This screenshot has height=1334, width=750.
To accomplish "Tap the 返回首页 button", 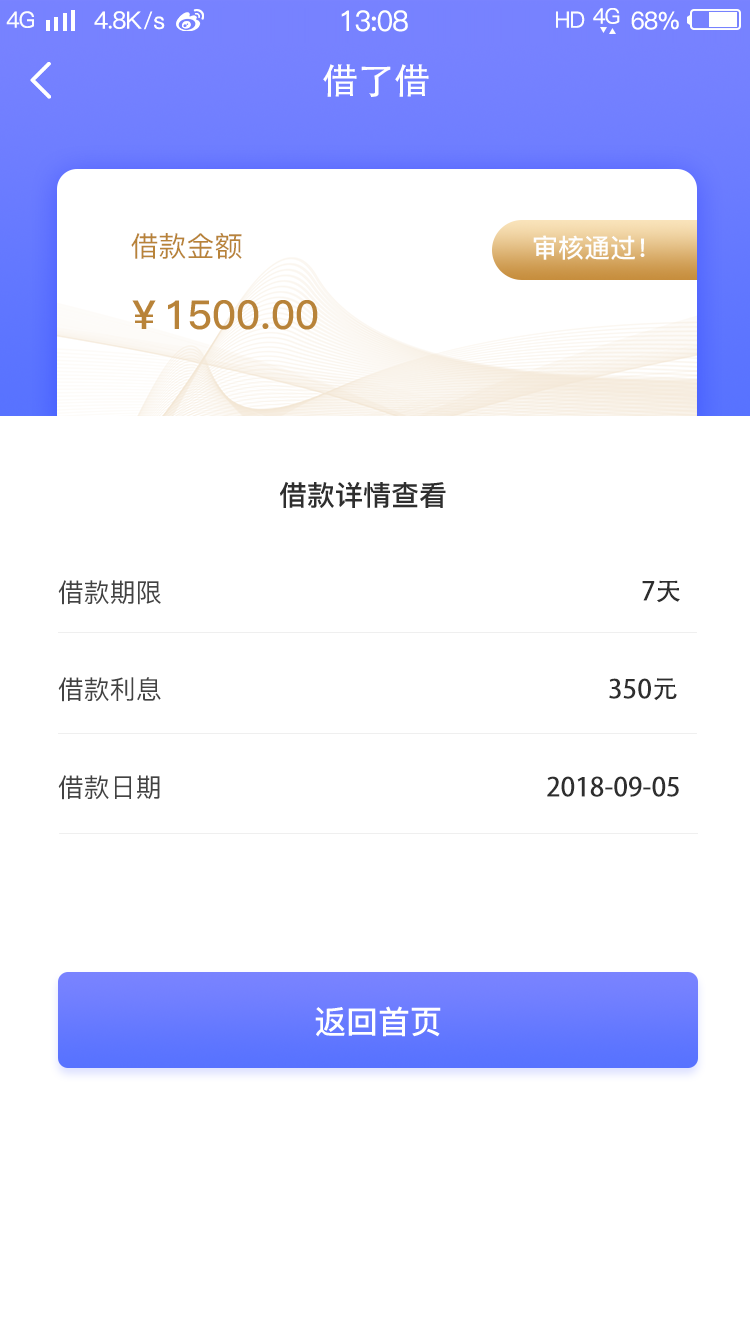I will [x=378, y=1020].
